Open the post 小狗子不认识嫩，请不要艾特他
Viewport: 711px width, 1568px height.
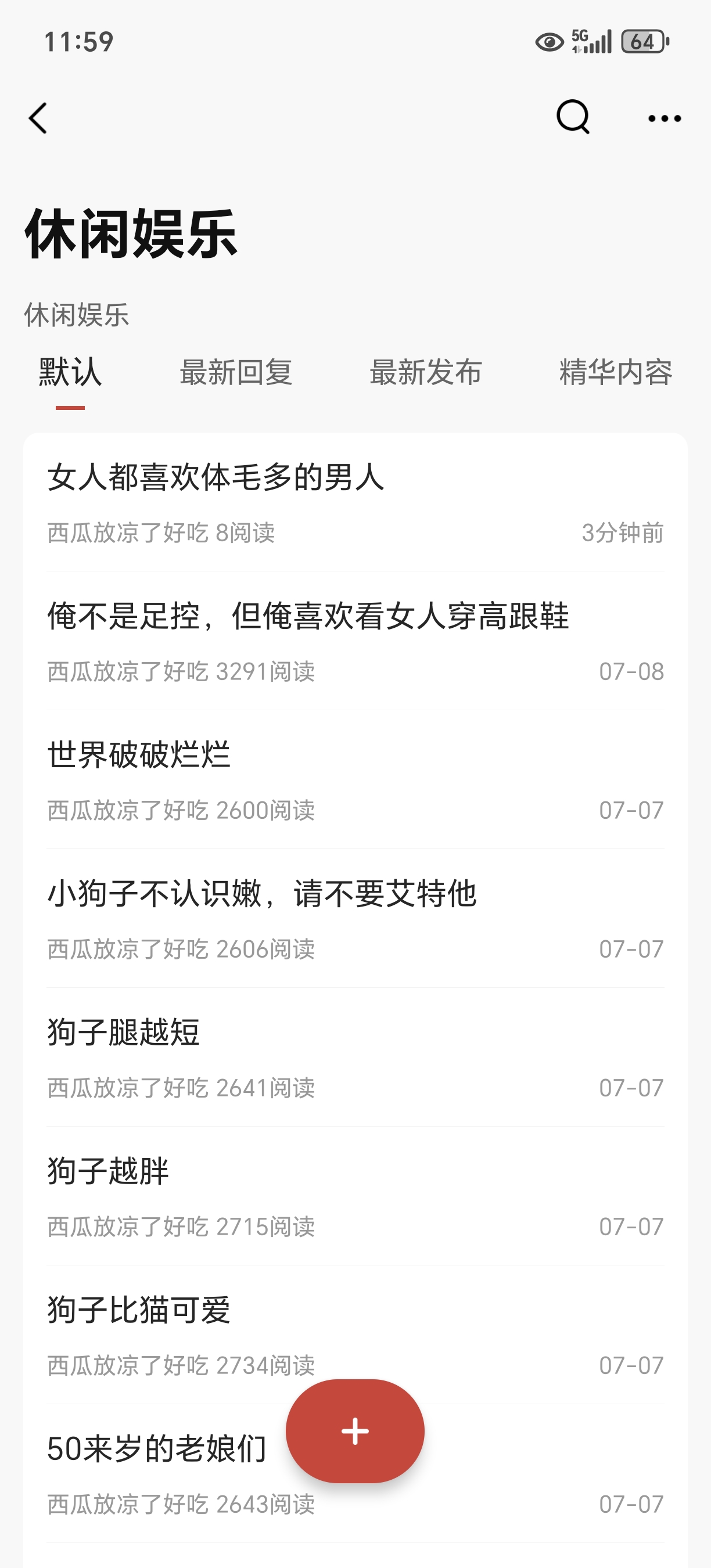coord(355,919)
